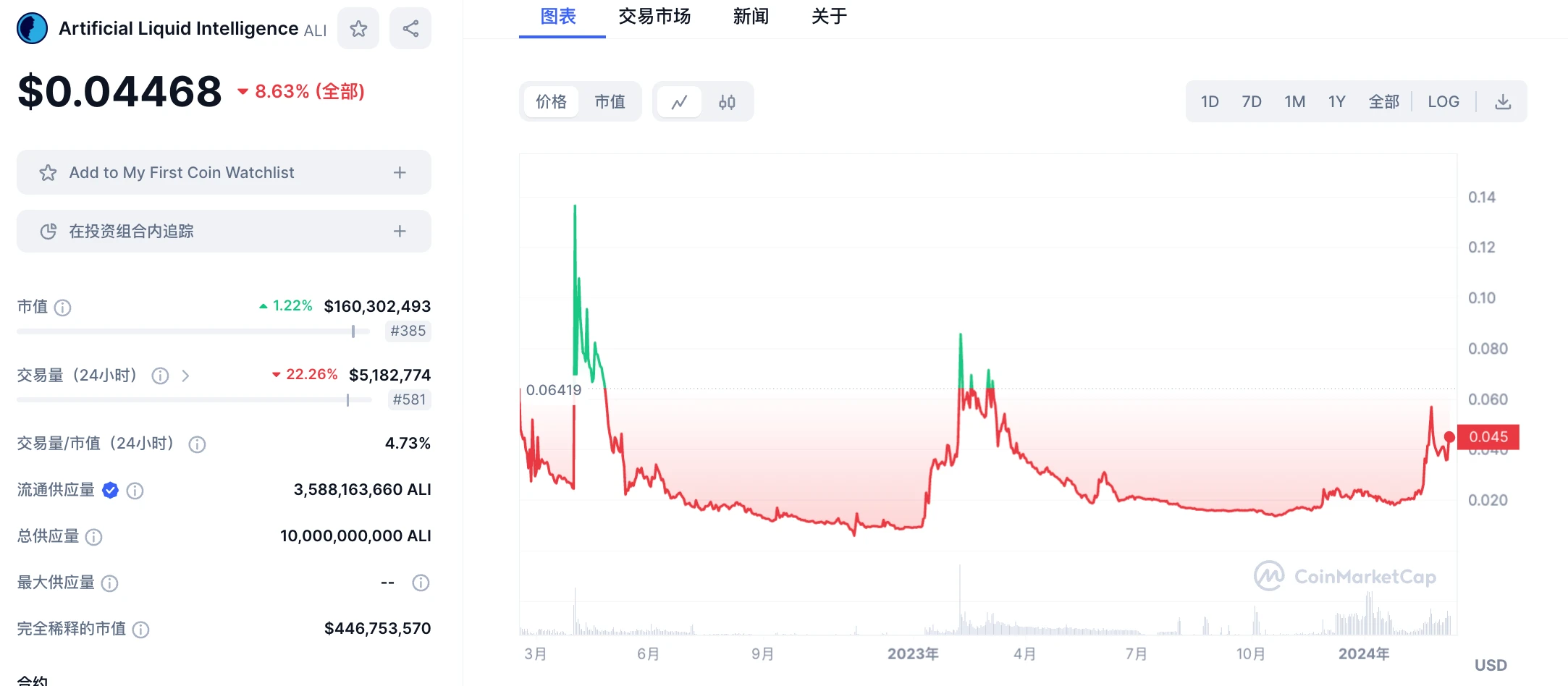Add to My First Coin Watchlist
The width and height of the screenshot is (1568, 686).
pos(224,172)
